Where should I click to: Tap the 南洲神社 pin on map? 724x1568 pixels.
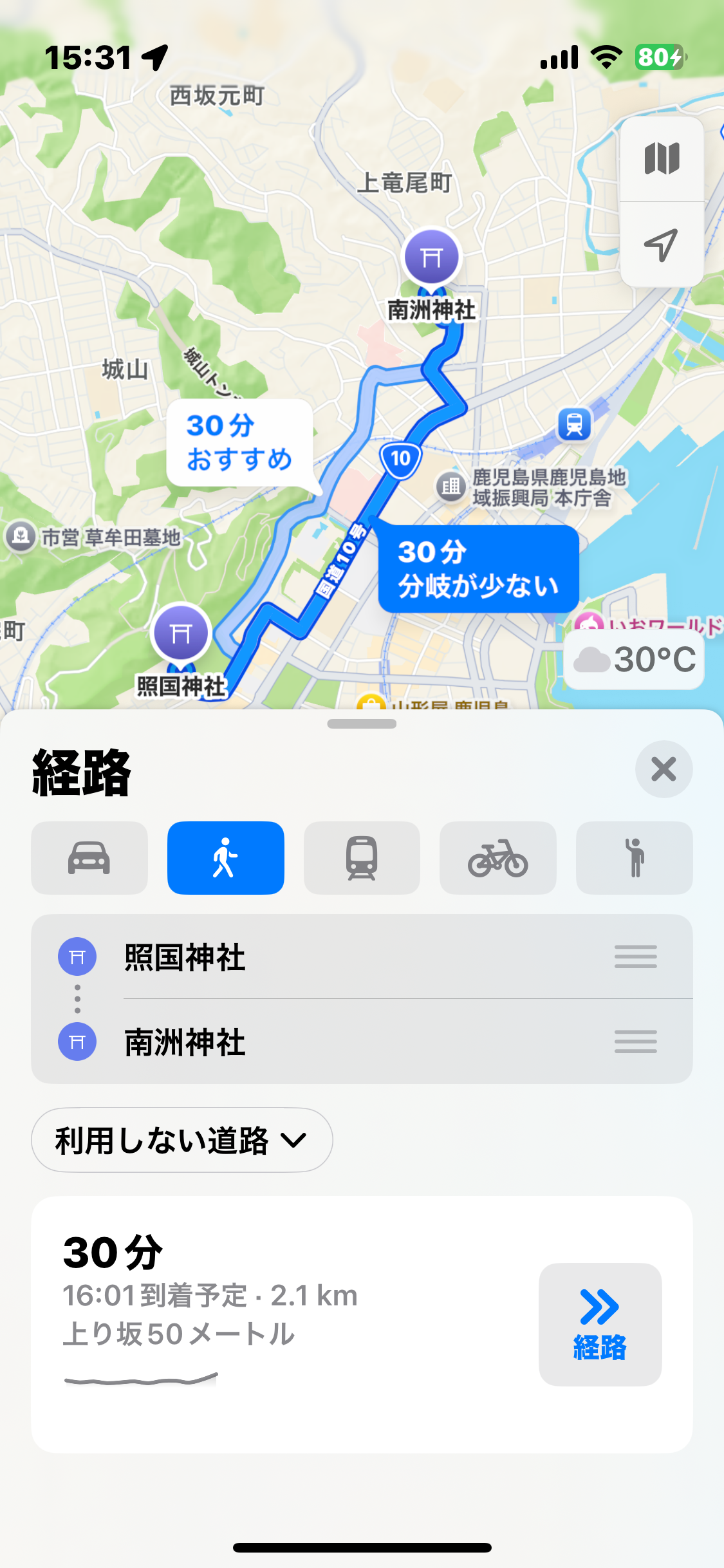point(432,257)
